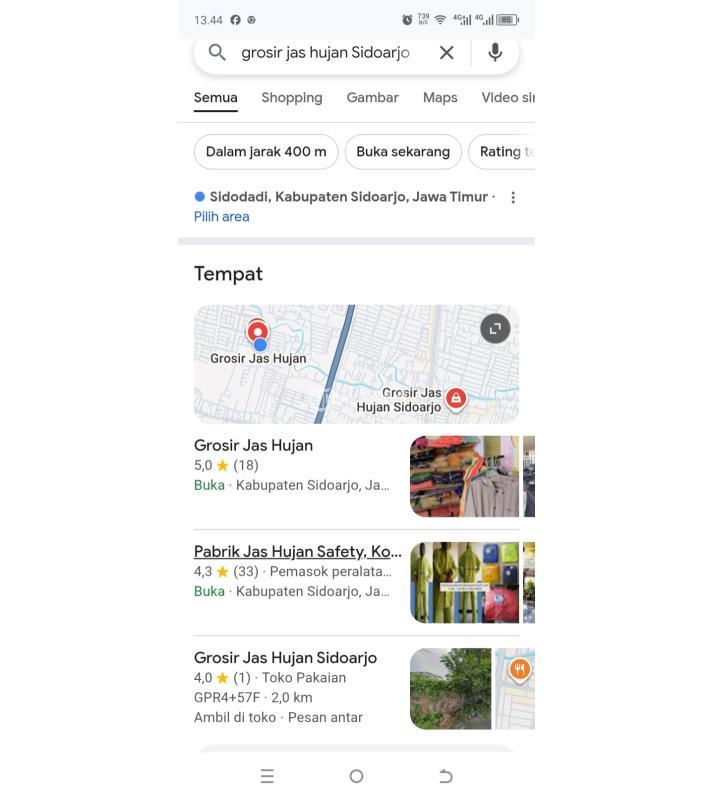The width and height of the screenshot is (714, 800).
Task: Open location options overflow menu
Action: point(513,198)
